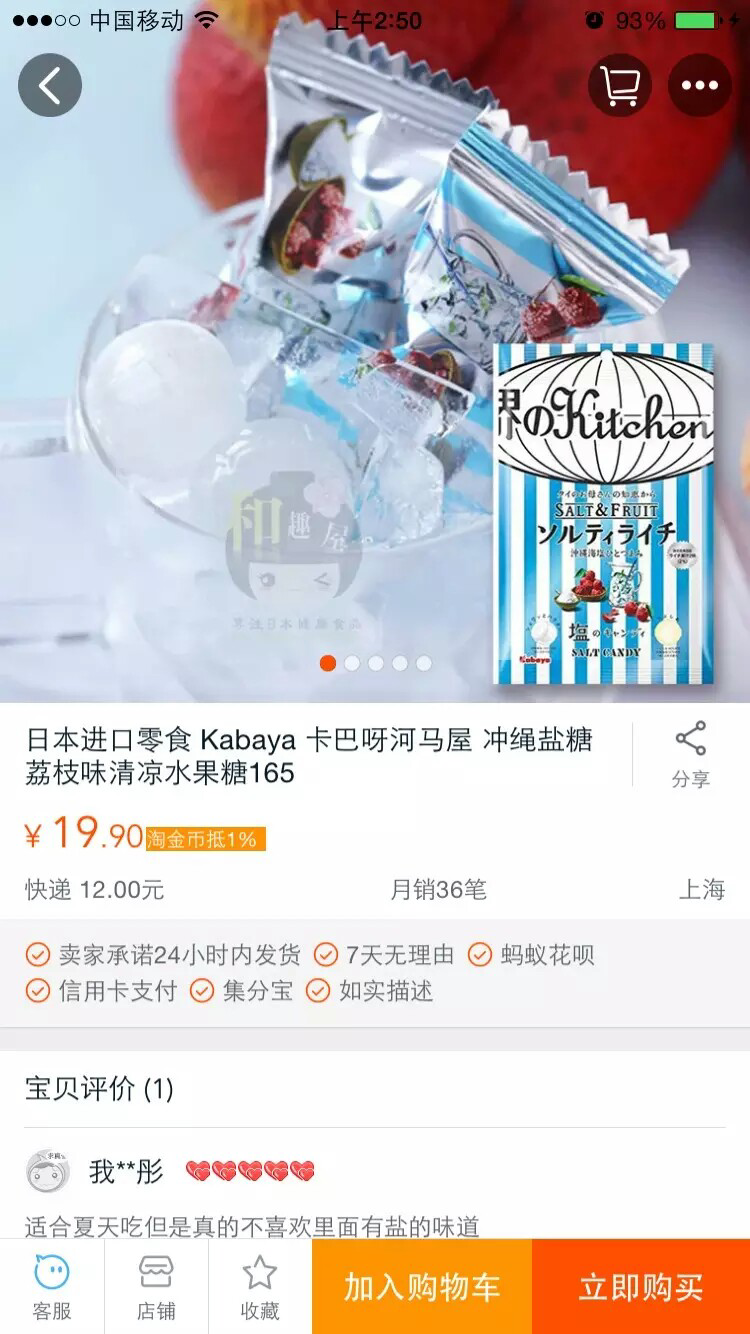Open seller service guarantees info
Image resolution: width=750 pixels, height=1334 pixels.
[375, 973]
